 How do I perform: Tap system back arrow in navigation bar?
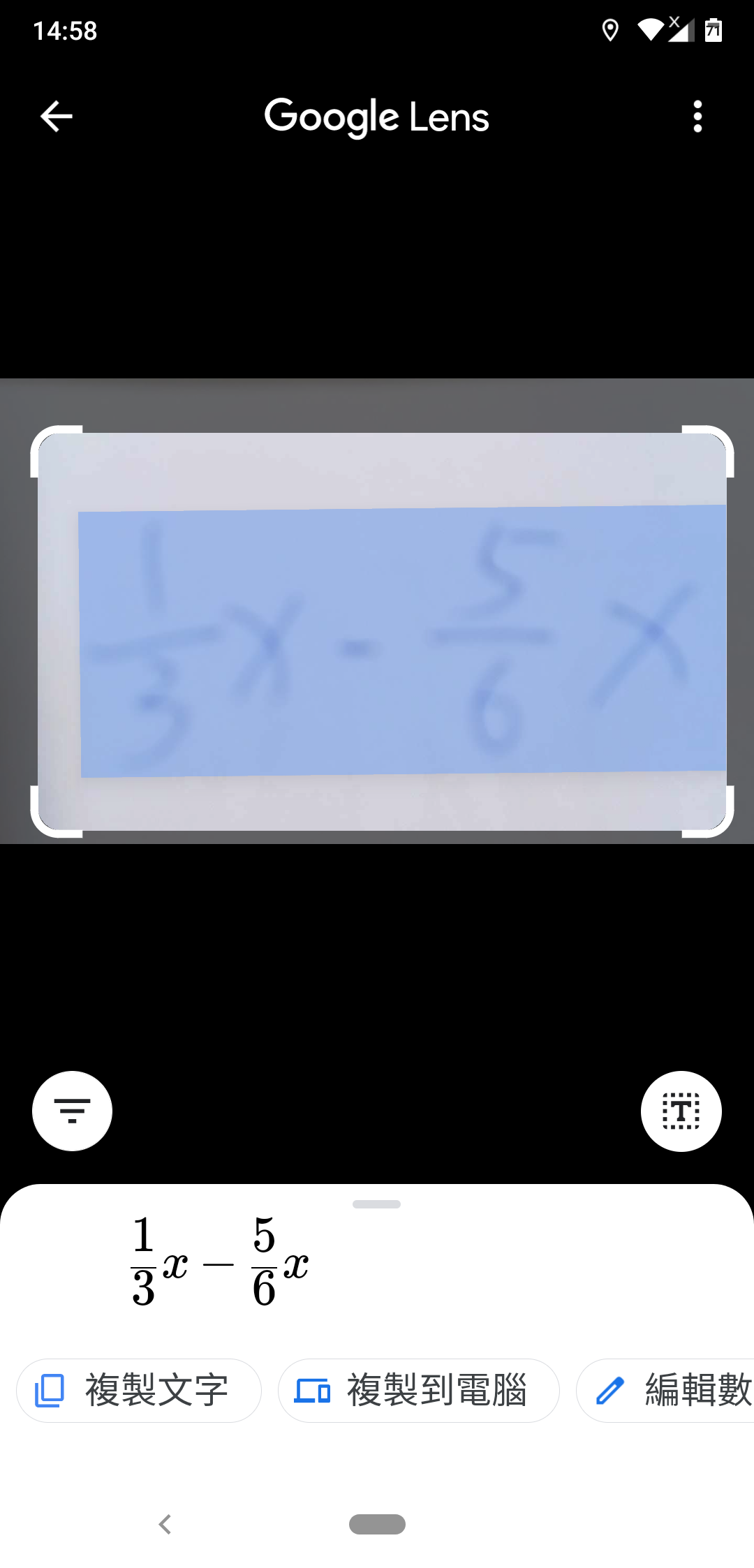coord(165,1524)
